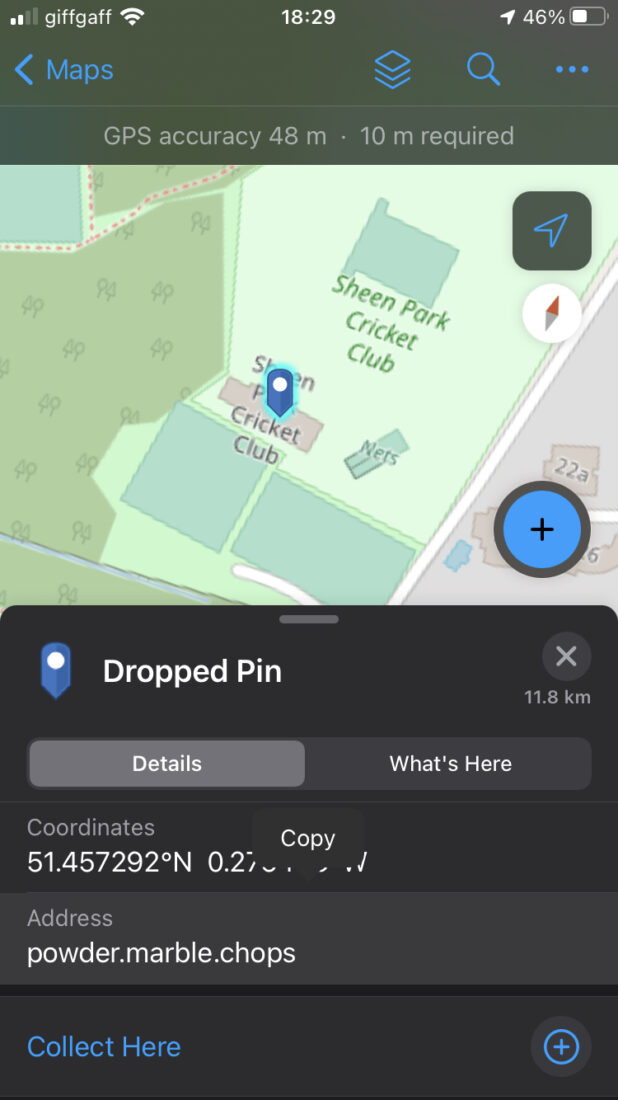Open the search magnifier

point(483,69)
